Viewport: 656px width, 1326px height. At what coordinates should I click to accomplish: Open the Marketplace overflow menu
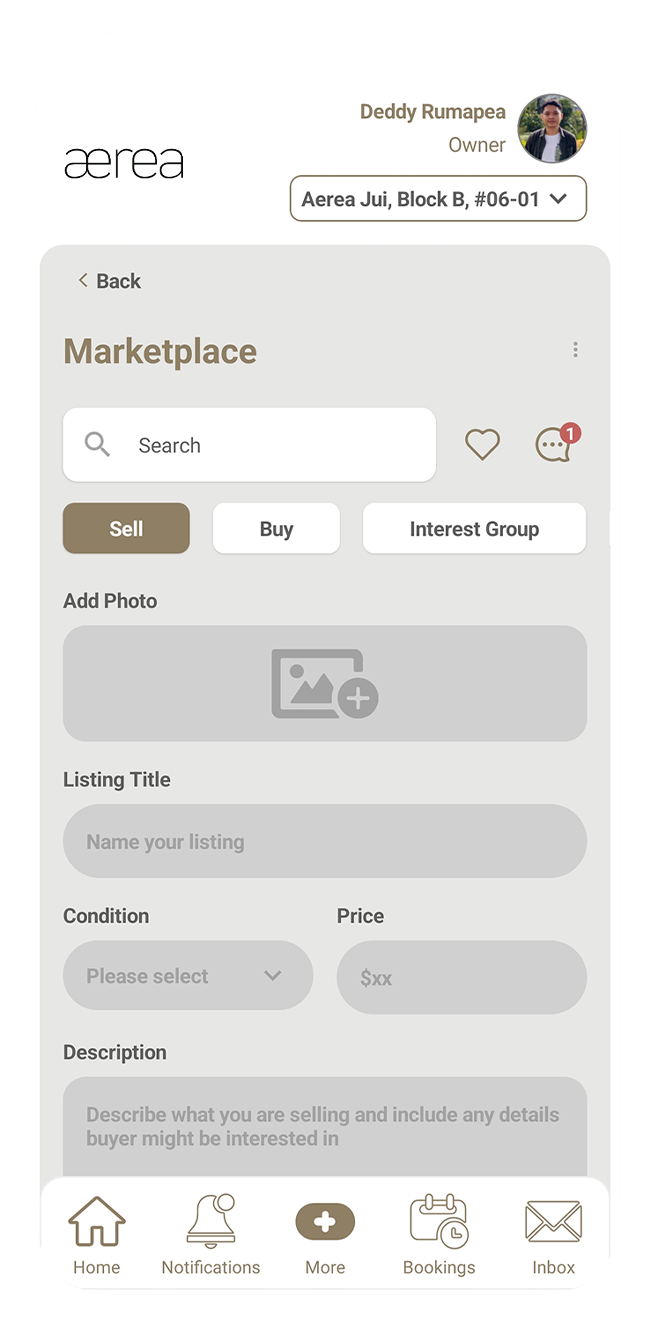(575, 349)
